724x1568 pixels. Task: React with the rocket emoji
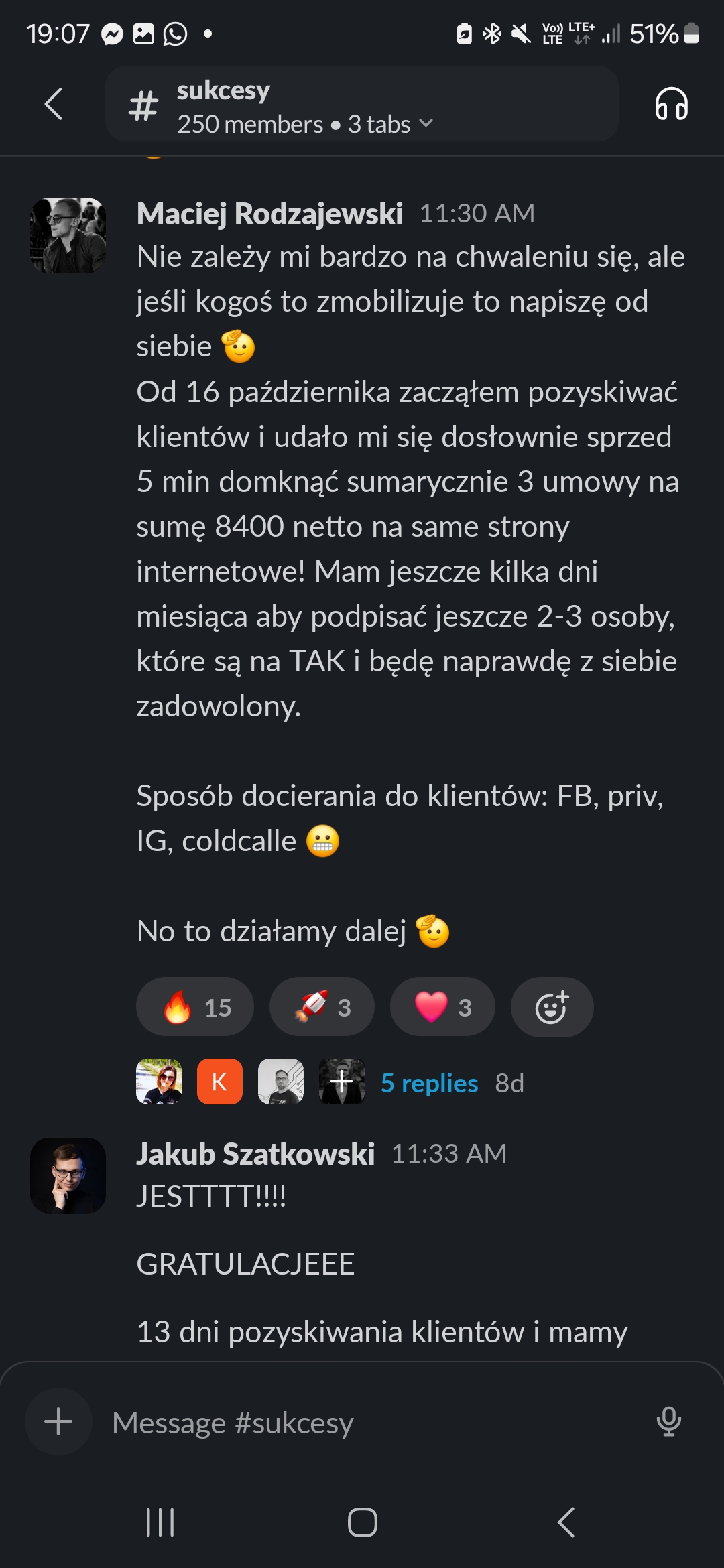(322, 1007)
